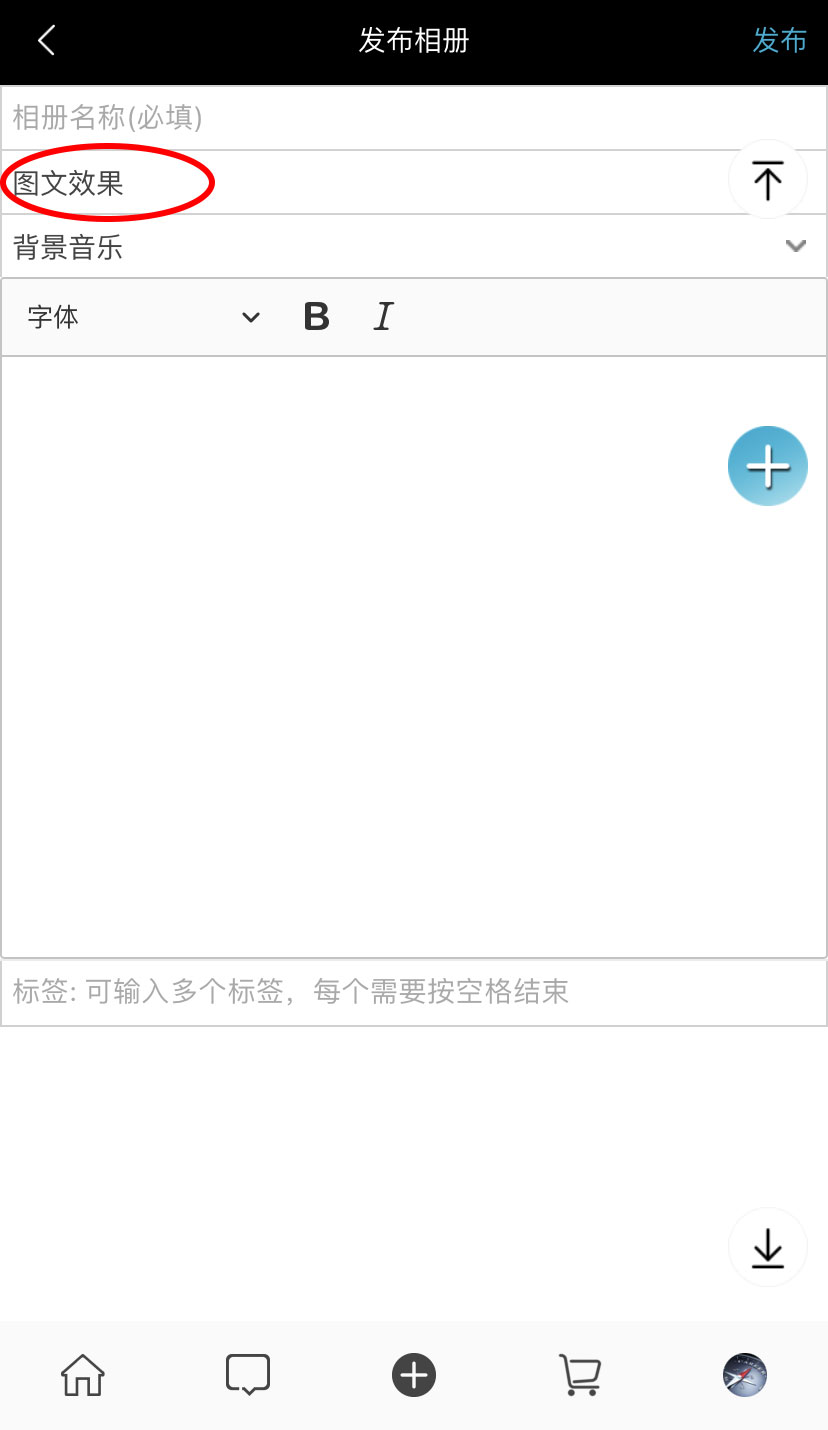Jump to top with the up-arrow button
Image resolution: width=828 pixels, height=1430 pixels.
tap(768, 180)
